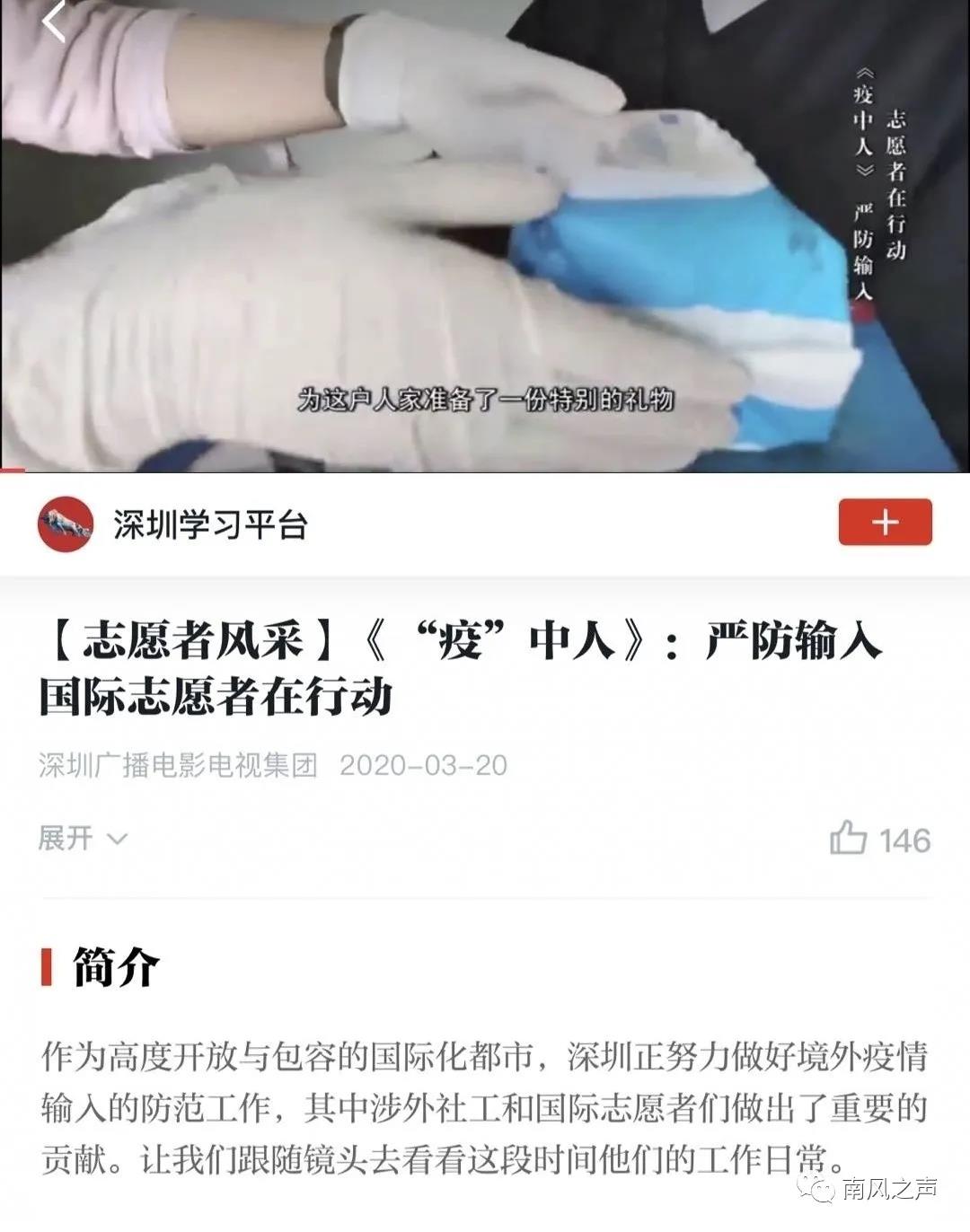Follow 深圳学习平台 with the plus button
The width and height of the screenshot is (970, 1232).
[x=885, y=522]
